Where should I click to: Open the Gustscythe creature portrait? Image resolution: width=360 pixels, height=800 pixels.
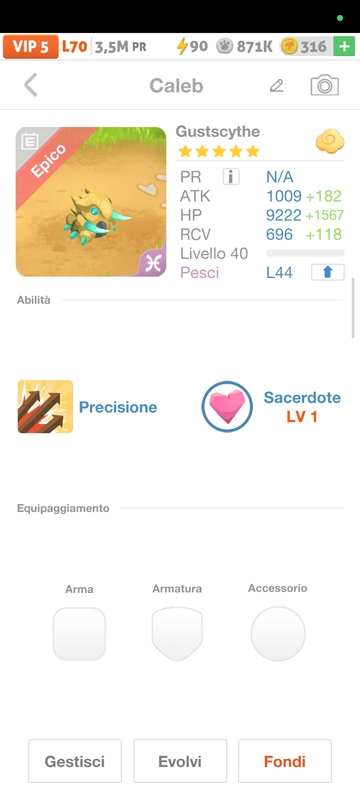[91, 202]
